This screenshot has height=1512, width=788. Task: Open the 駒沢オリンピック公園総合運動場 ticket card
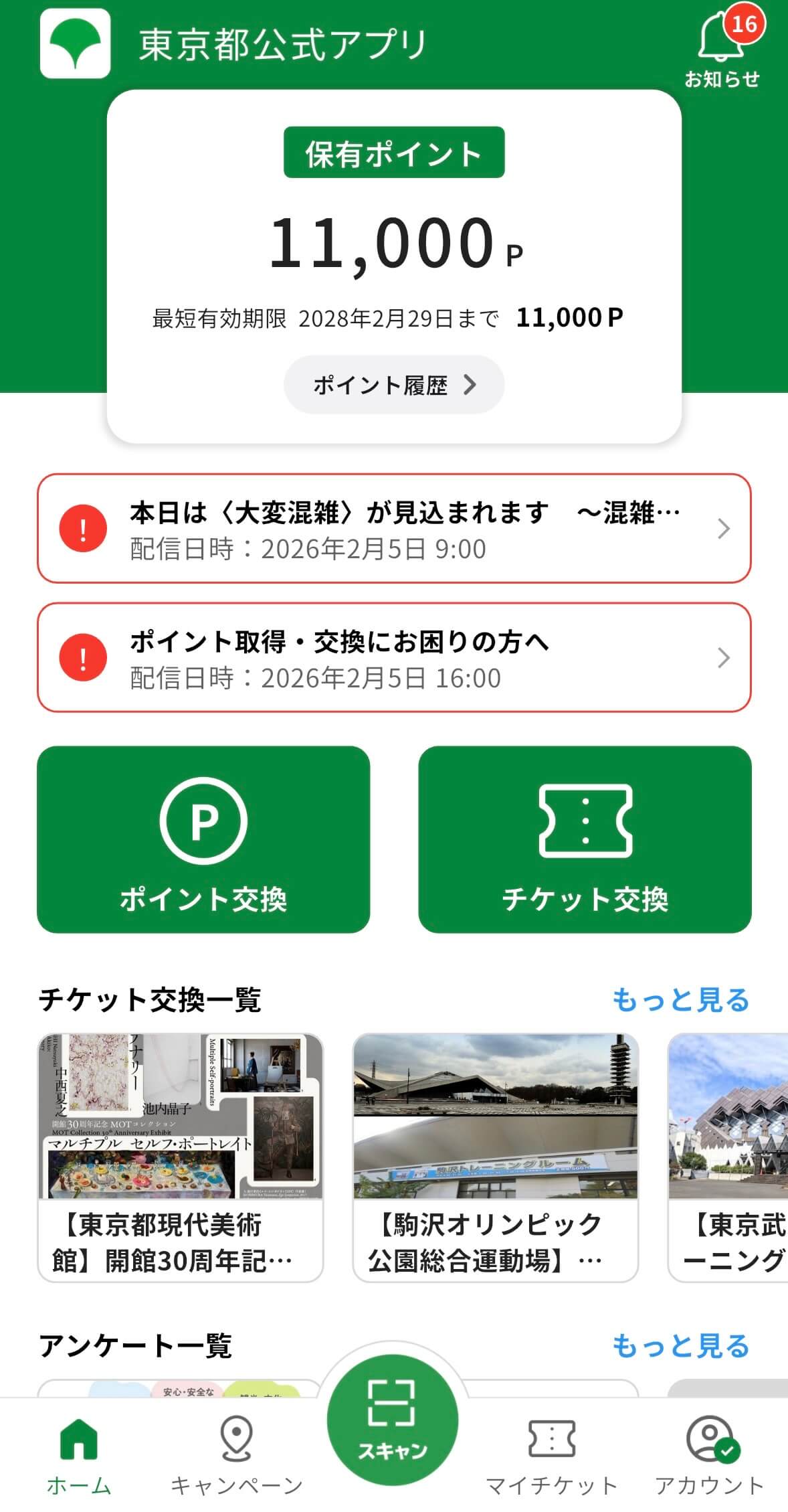tap(495, 1157)
